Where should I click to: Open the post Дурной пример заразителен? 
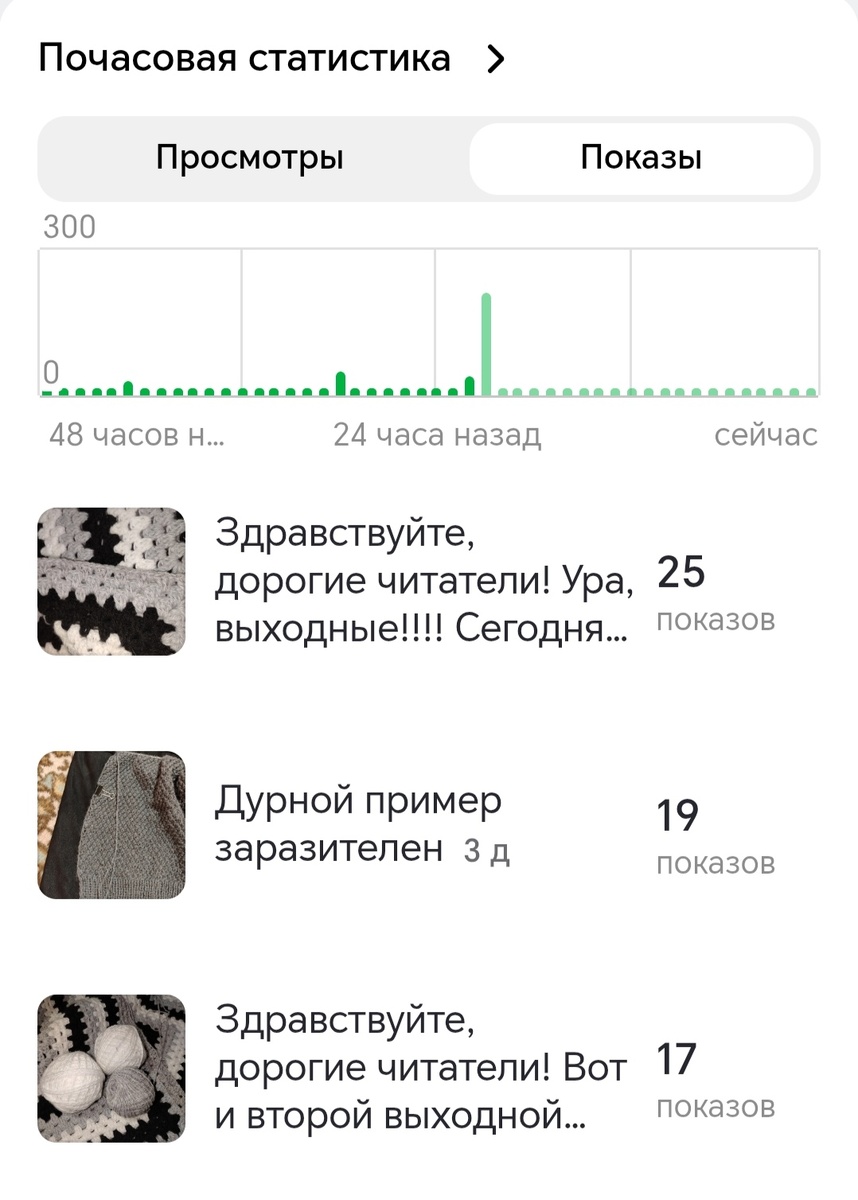point(428,825)
